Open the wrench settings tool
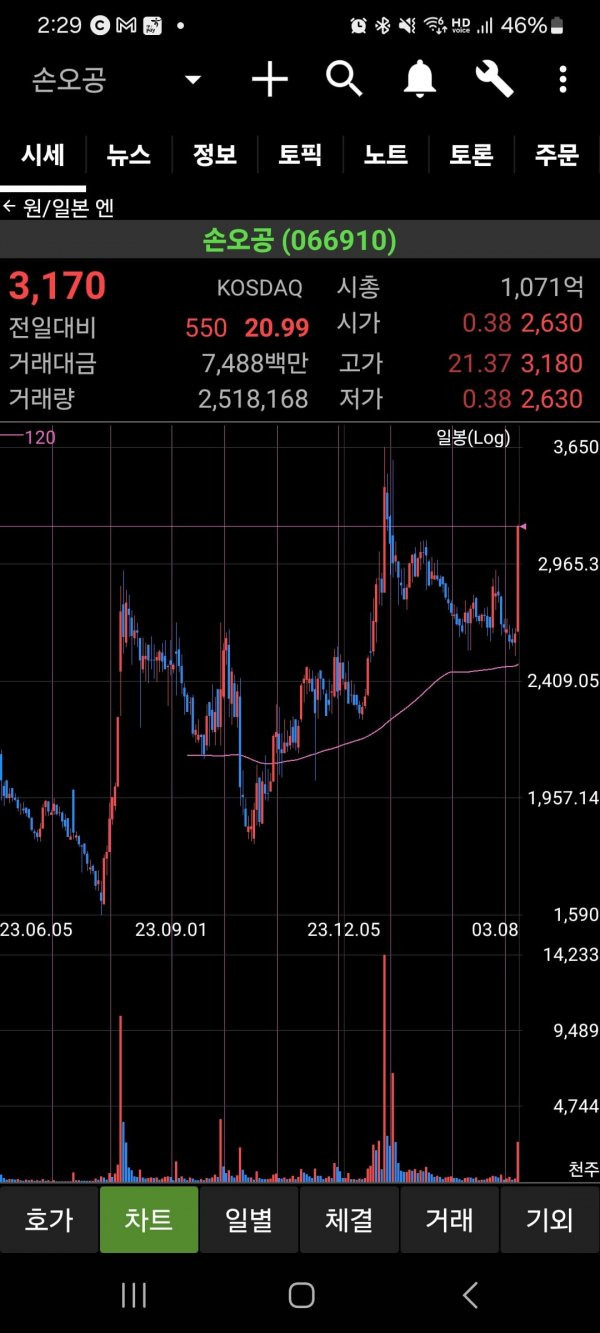 (x=494, y=79)
